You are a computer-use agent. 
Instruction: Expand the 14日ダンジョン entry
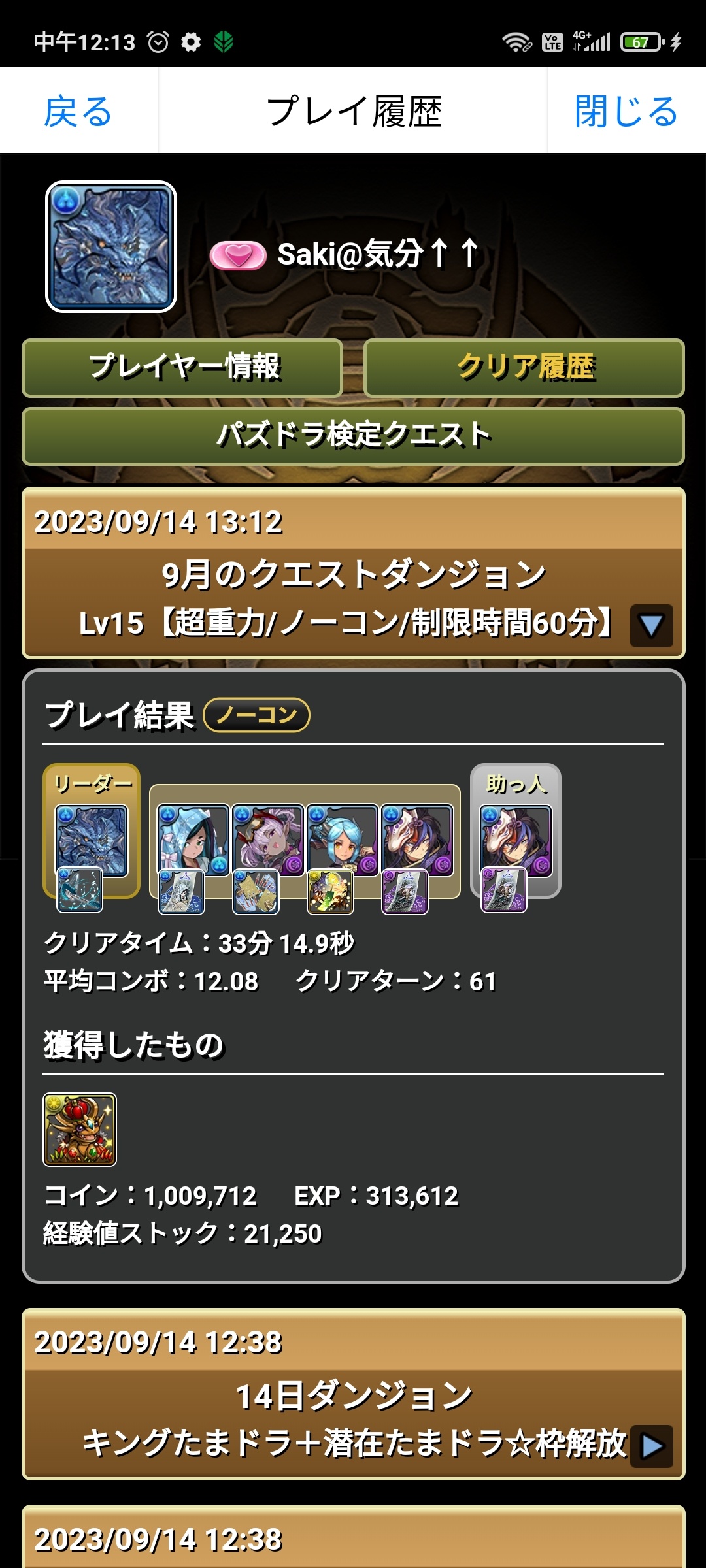[651, 1446]
